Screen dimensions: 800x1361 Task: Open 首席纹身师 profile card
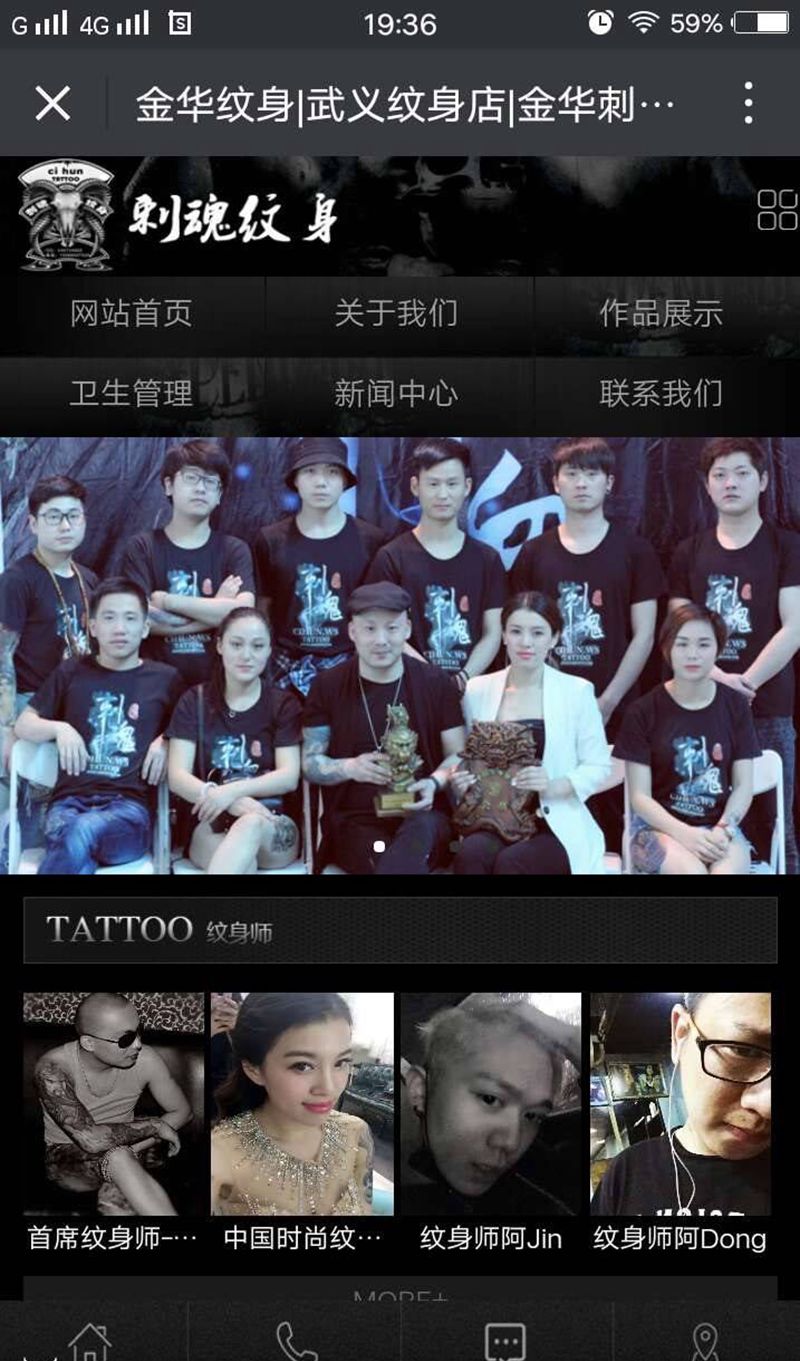tap(113, 1120)
